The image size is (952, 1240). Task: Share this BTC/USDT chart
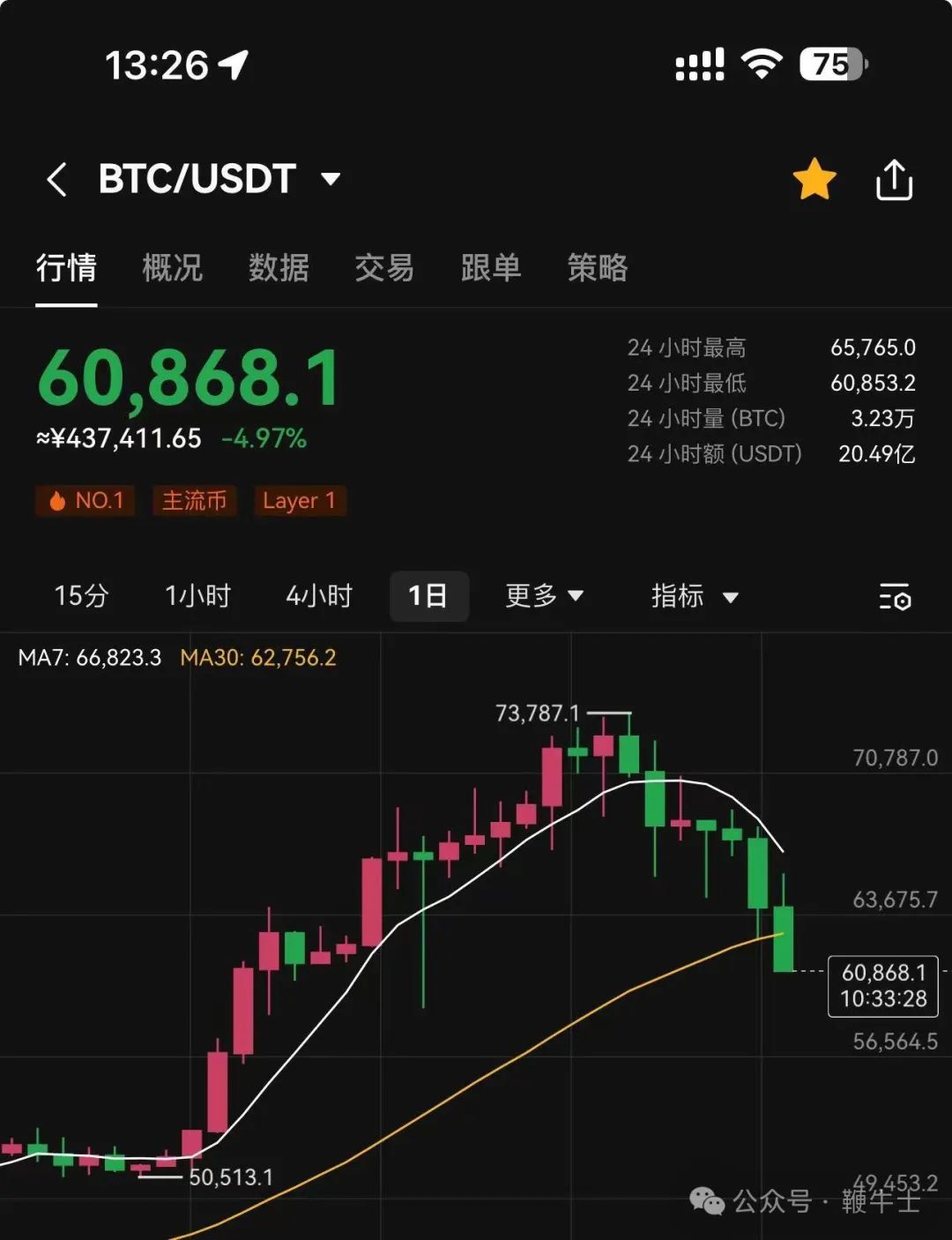894,179
